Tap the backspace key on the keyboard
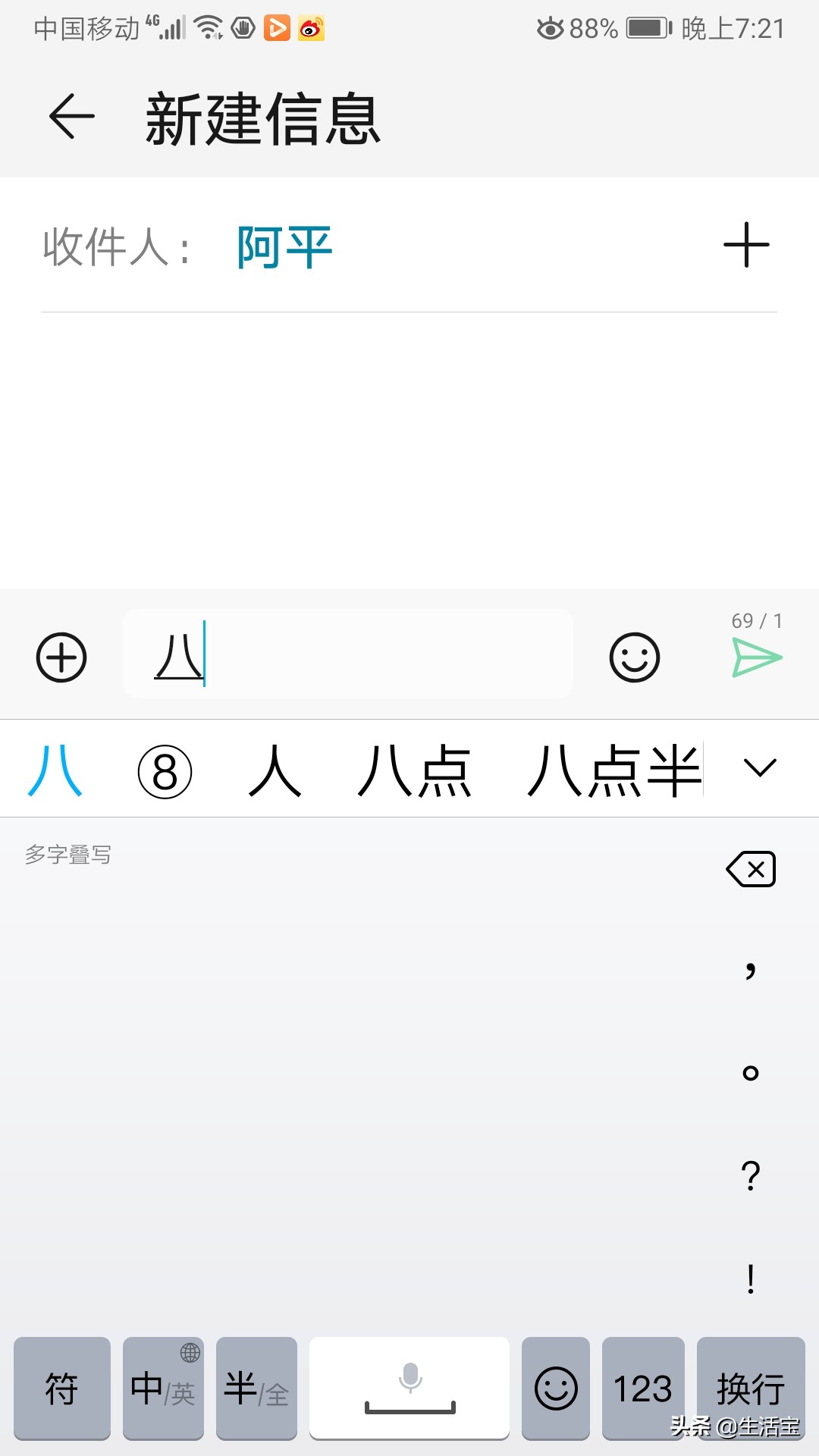 pos(750,869)
